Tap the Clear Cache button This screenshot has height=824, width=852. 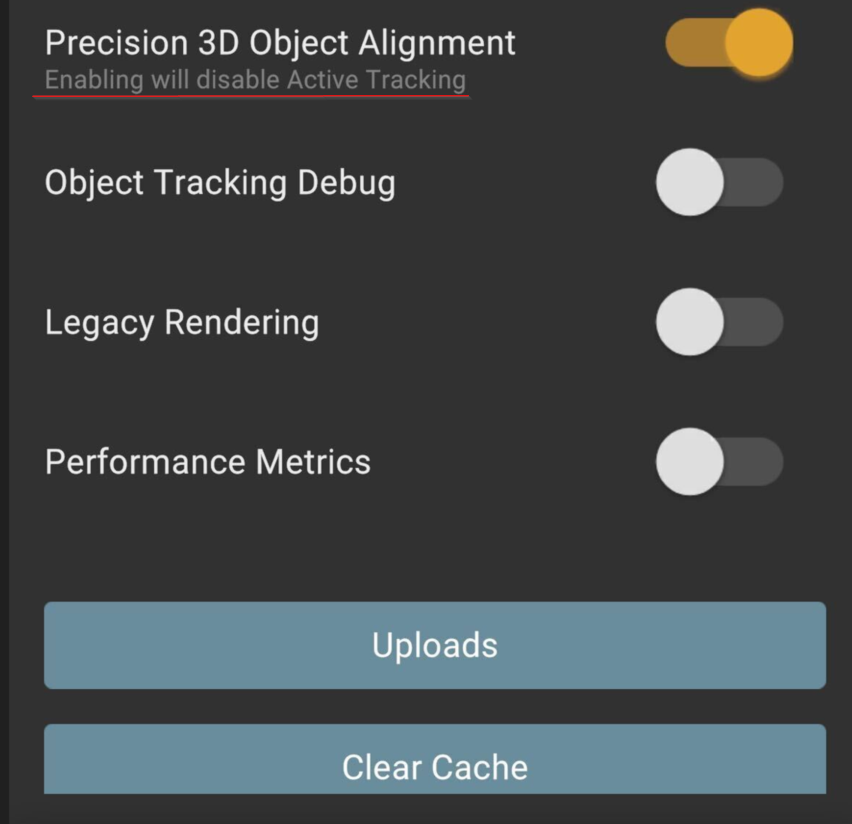[x=435, y=764]
